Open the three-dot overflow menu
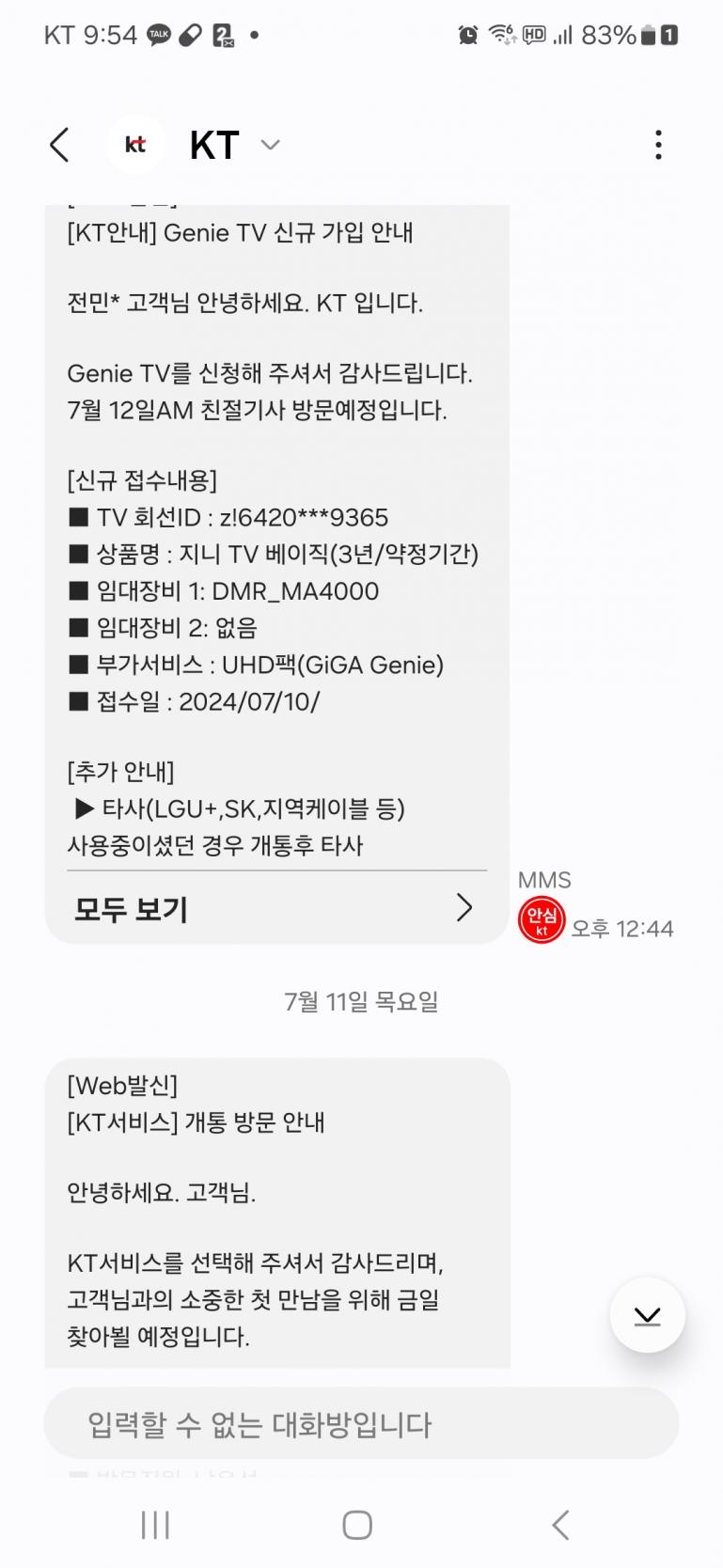The image size is (723, 1568). [x=658, y=145]
